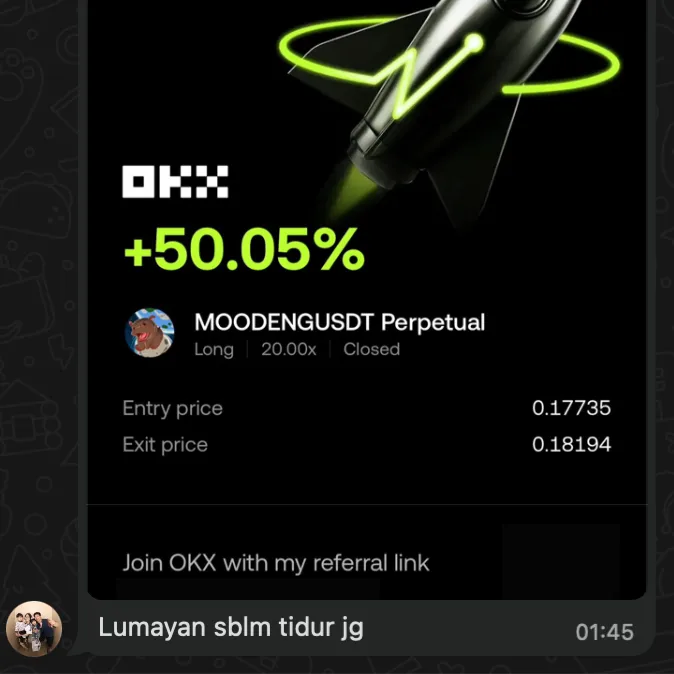This screenshot has width=674, height=674.
Task: Open the shared OKX trade image
Action: [366, 300]
